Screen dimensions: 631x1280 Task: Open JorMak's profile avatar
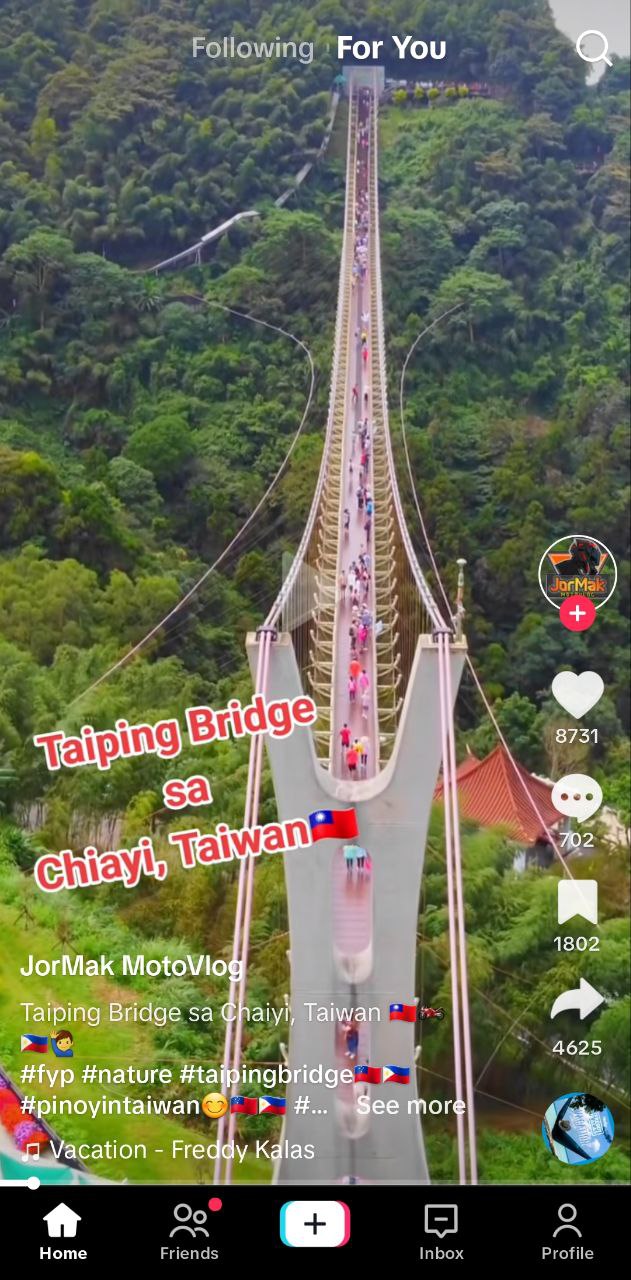(577, 574)
